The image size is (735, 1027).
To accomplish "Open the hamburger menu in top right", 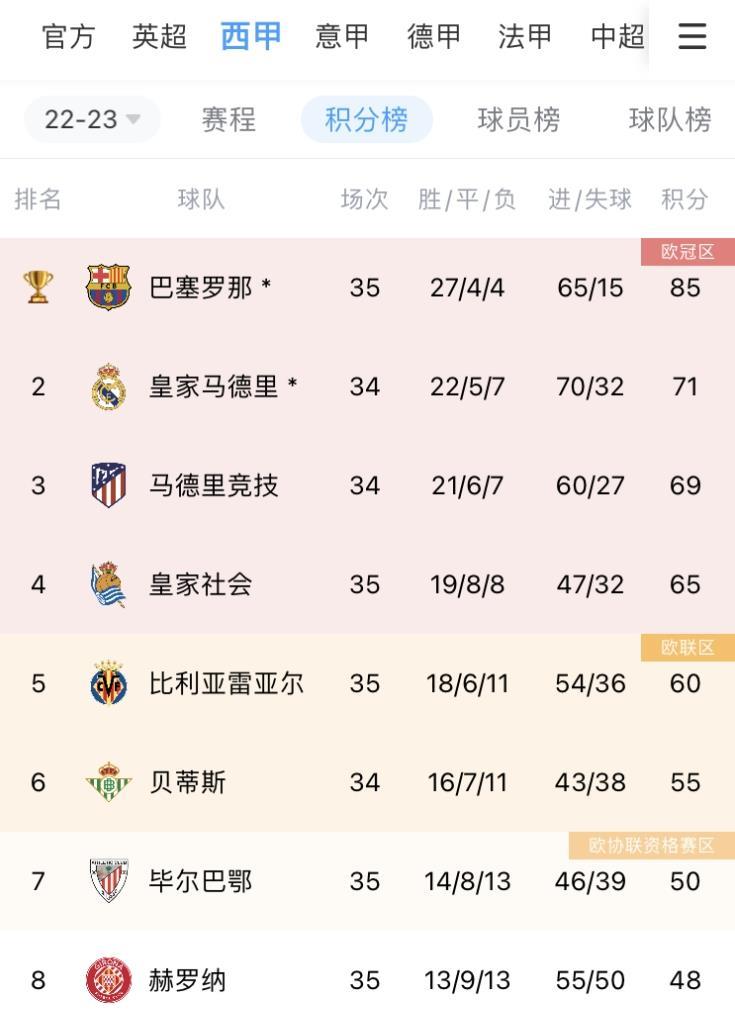I will (x=691, y=36).
